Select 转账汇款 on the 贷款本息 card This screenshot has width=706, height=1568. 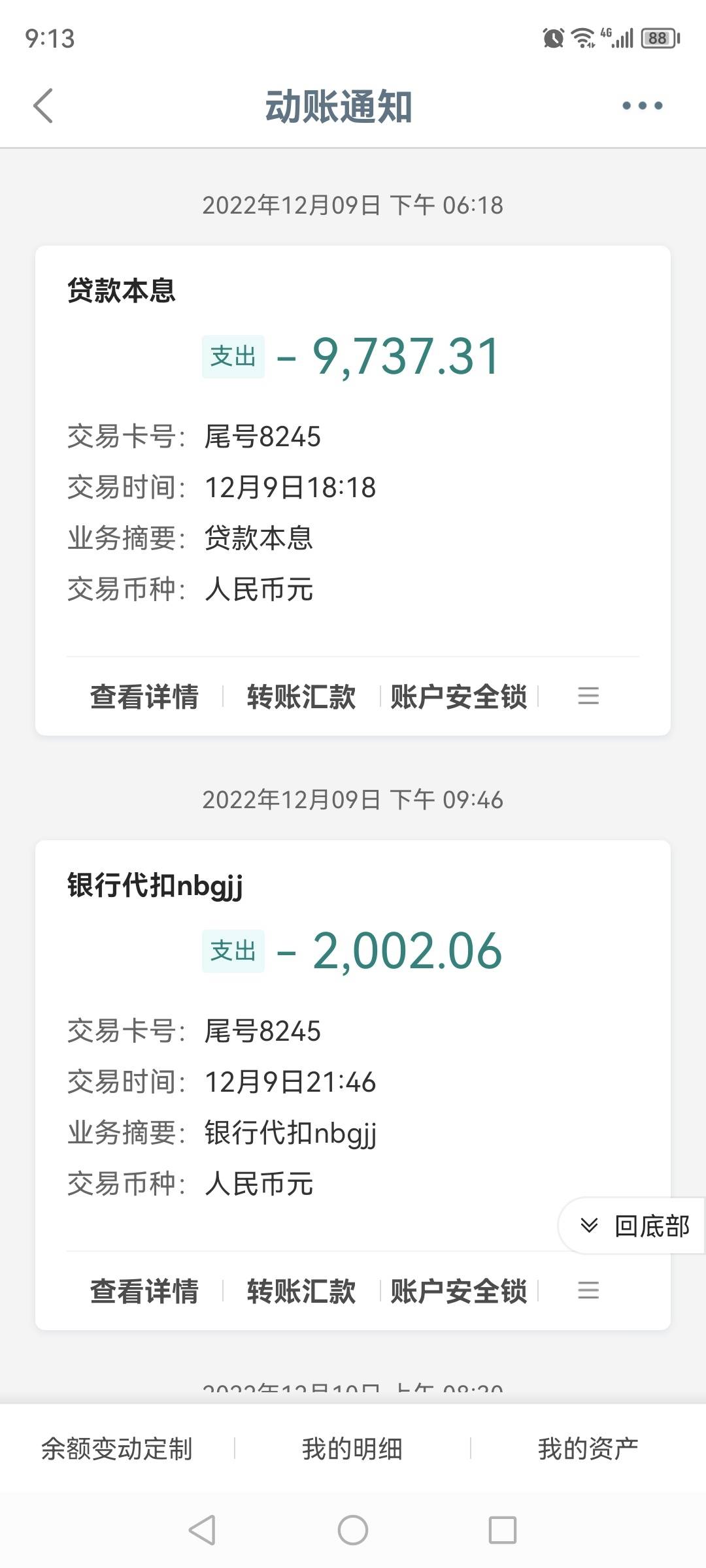pos(301,696)
